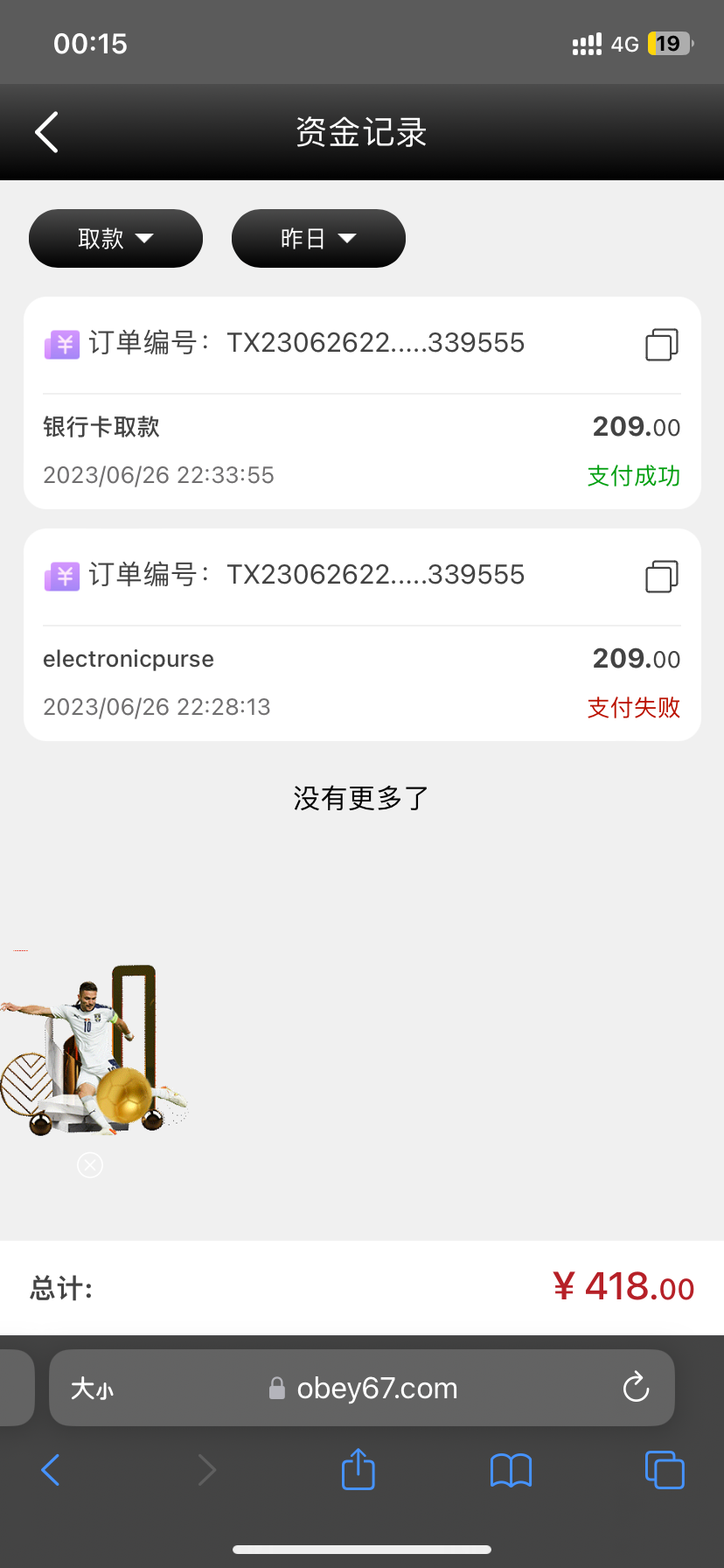The width and height of the screenshot is (724, 1568).
Task: Dismiss the floating football player banner
Action: tap(90, 1165)
